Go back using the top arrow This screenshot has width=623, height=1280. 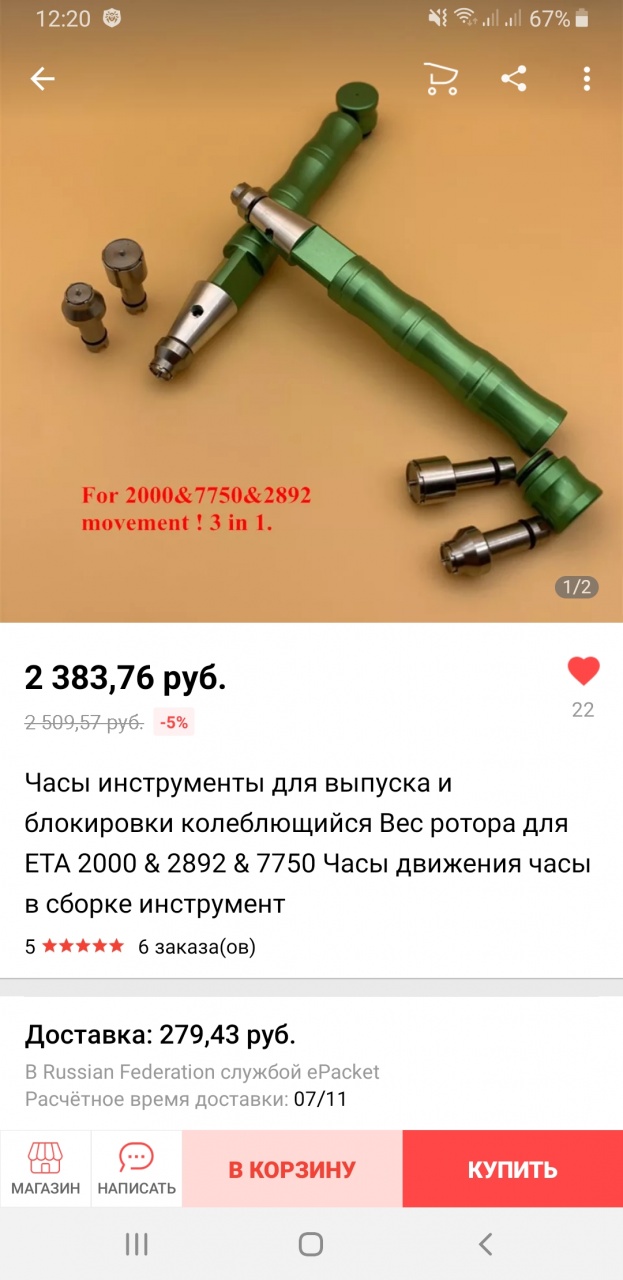pos(42,79)
